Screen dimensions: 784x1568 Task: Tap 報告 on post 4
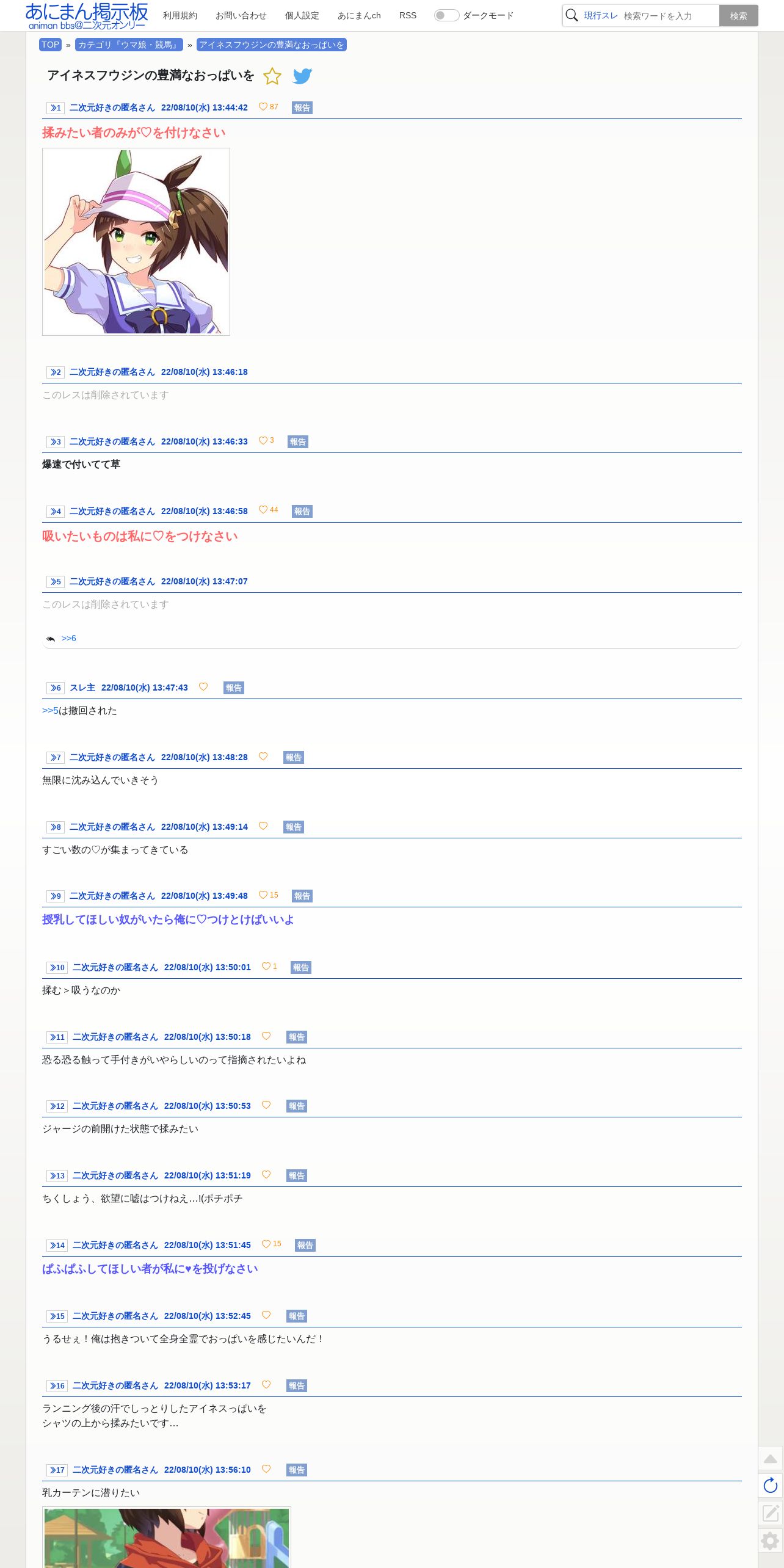click(x=302, y=511)
